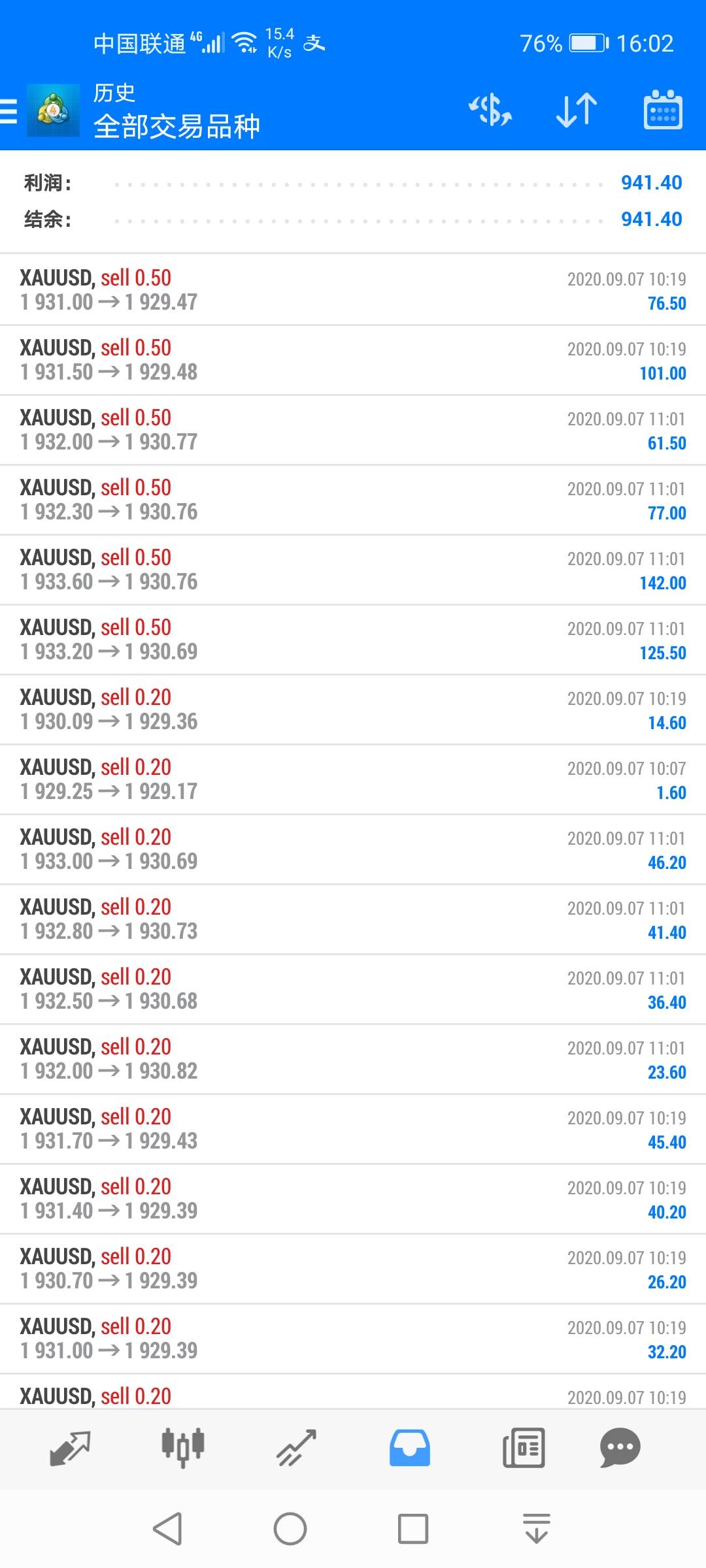This screenshot has height=1568, width=706.
Task: Open the News tab
Action: coord(524,1448)
